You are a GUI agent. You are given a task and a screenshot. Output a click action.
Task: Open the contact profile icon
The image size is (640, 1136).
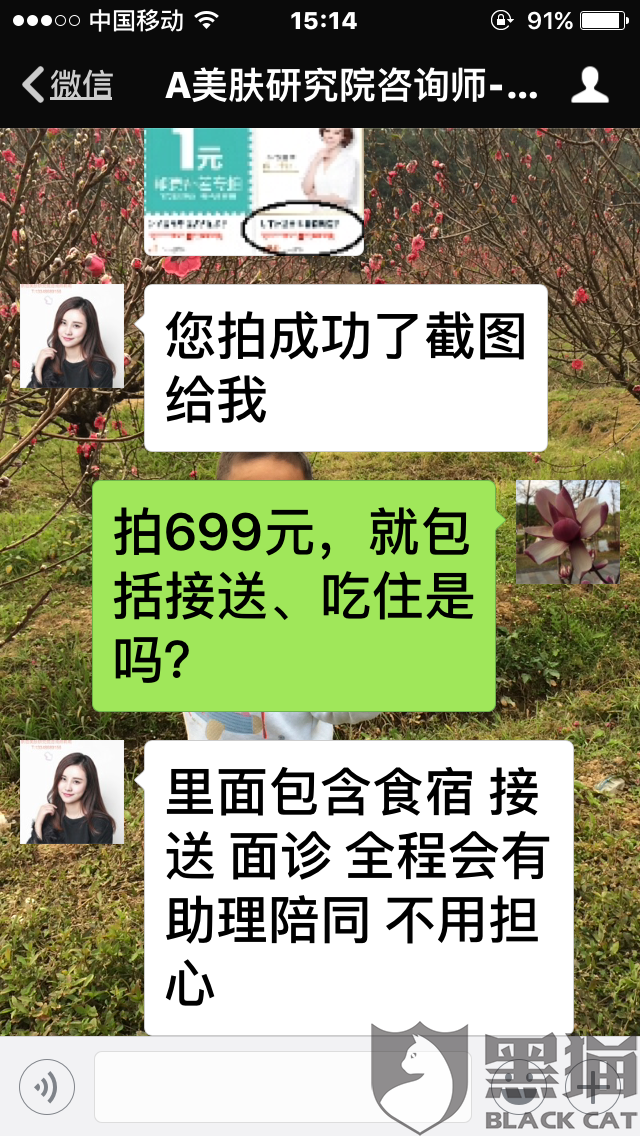pyautogui.click(x=589, y=85)
